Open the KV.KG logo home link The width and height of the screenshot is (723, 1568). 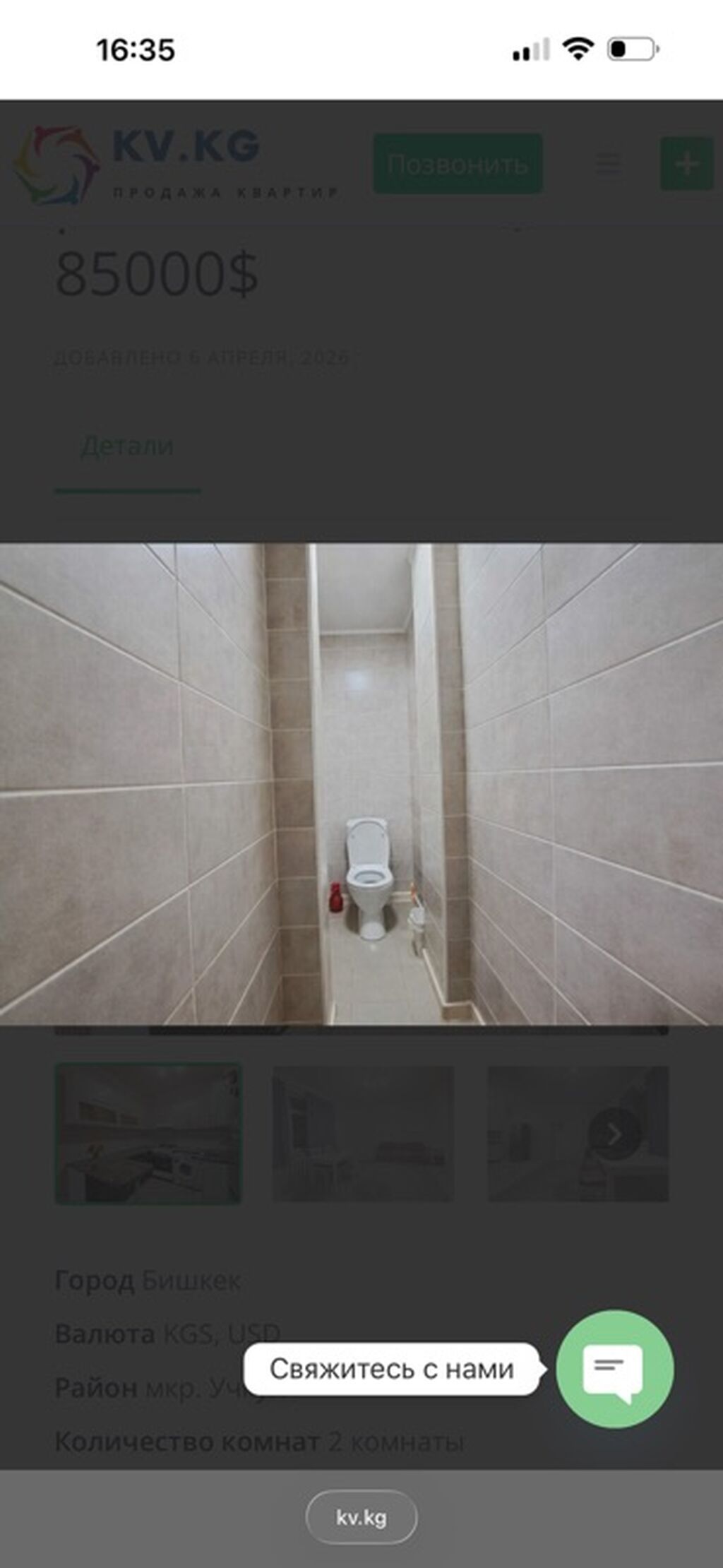[x=175, y=165]
